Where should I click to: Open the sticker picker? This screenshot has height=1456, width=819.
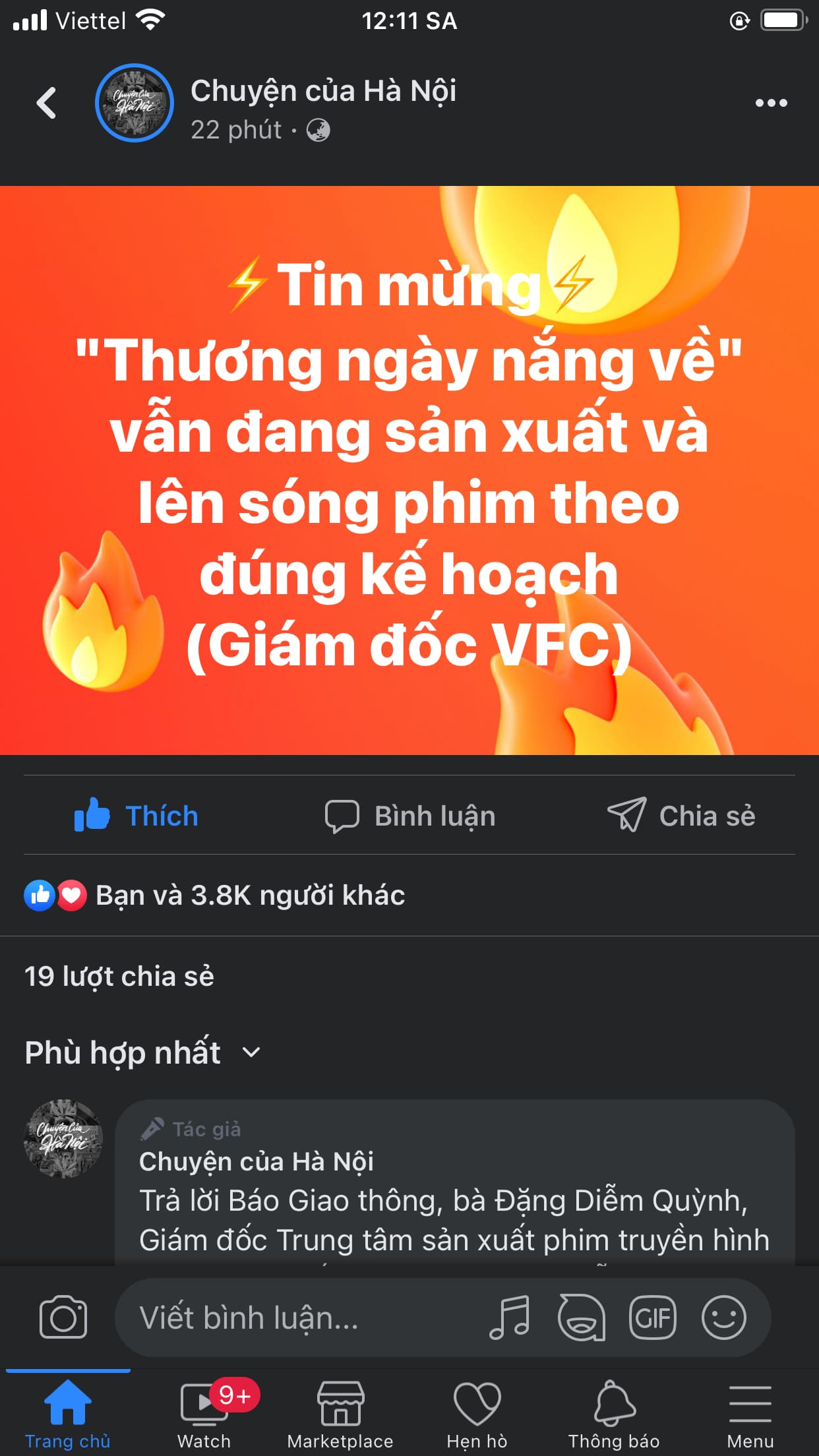click(x=582, y=1318)
